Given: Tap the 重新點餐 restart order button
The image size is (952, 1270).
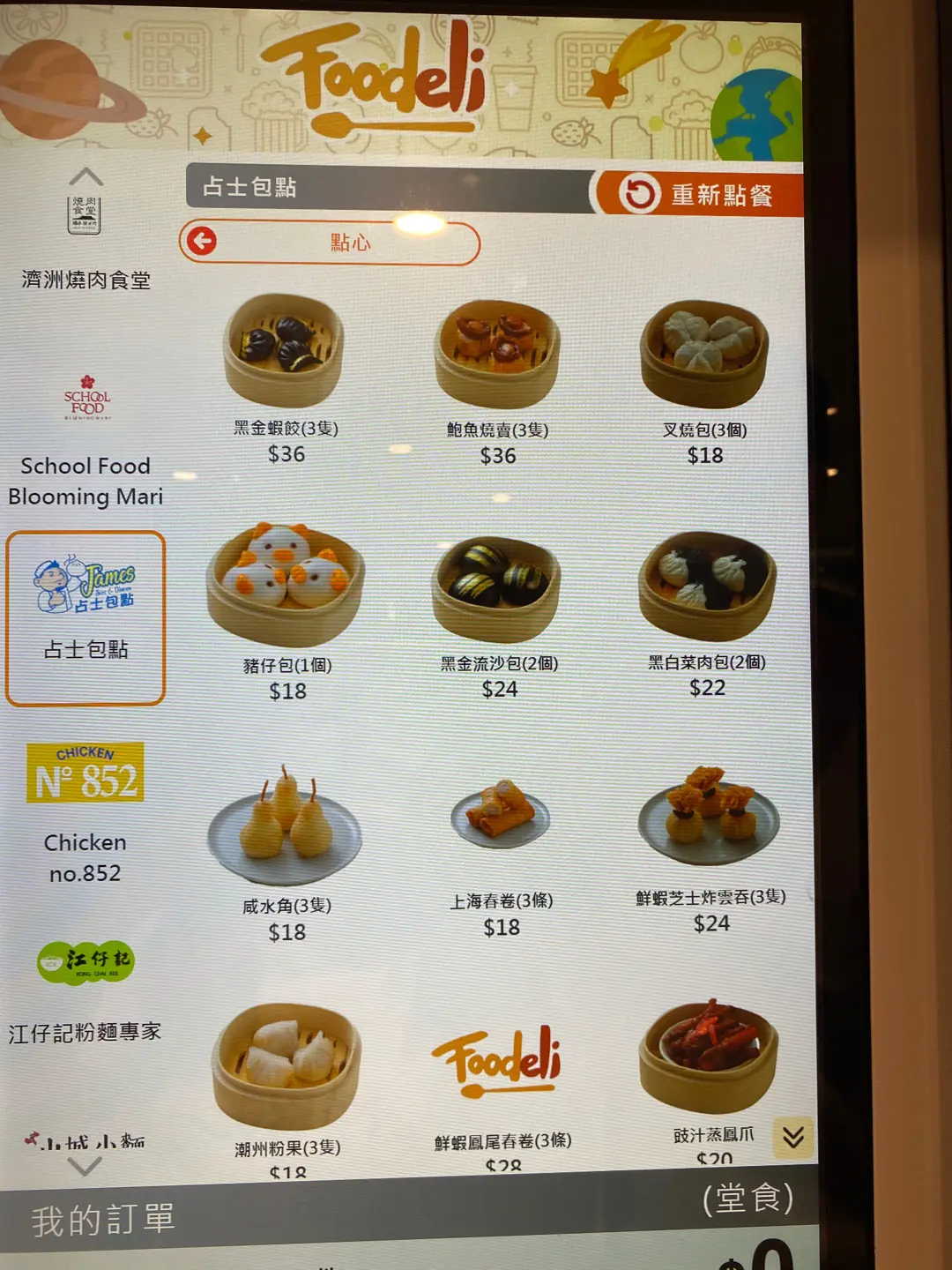Looking at the screenshot, I should coord(699,194).
